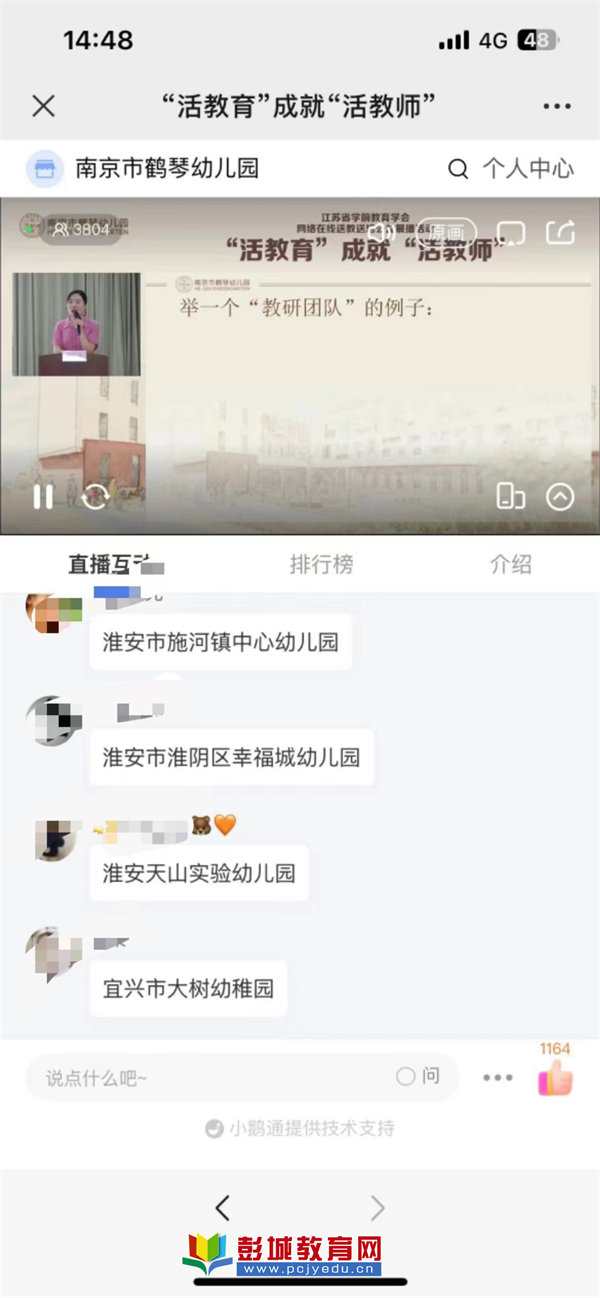Tap the search magnifier icon
The image size is (600, 1298).
click(458, 169)
